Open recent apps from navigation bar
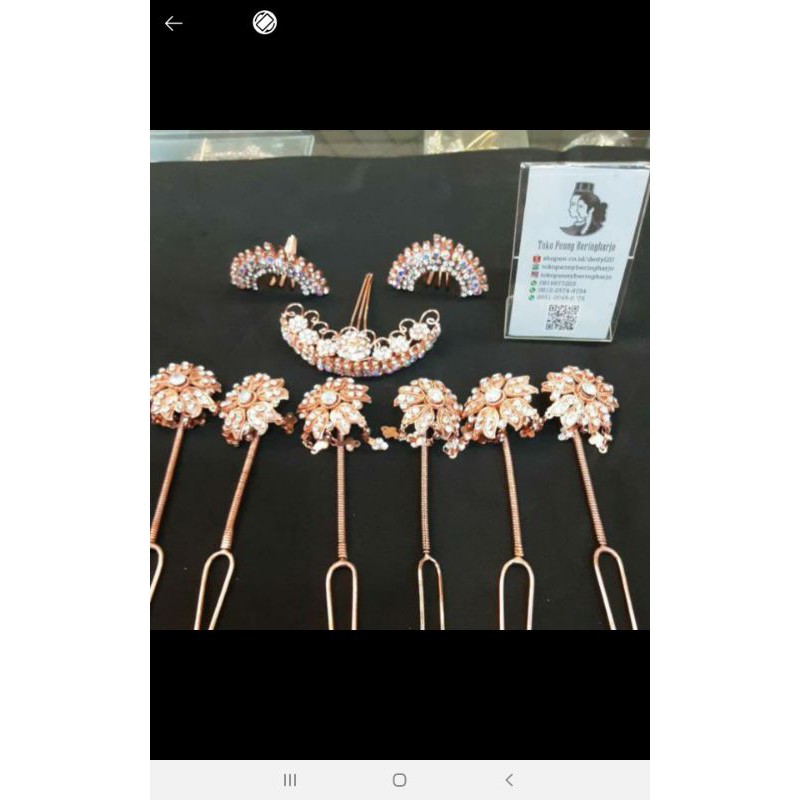The width and height of the screenshot is (800, 800). pyautogui.click(x=290, y=780)
